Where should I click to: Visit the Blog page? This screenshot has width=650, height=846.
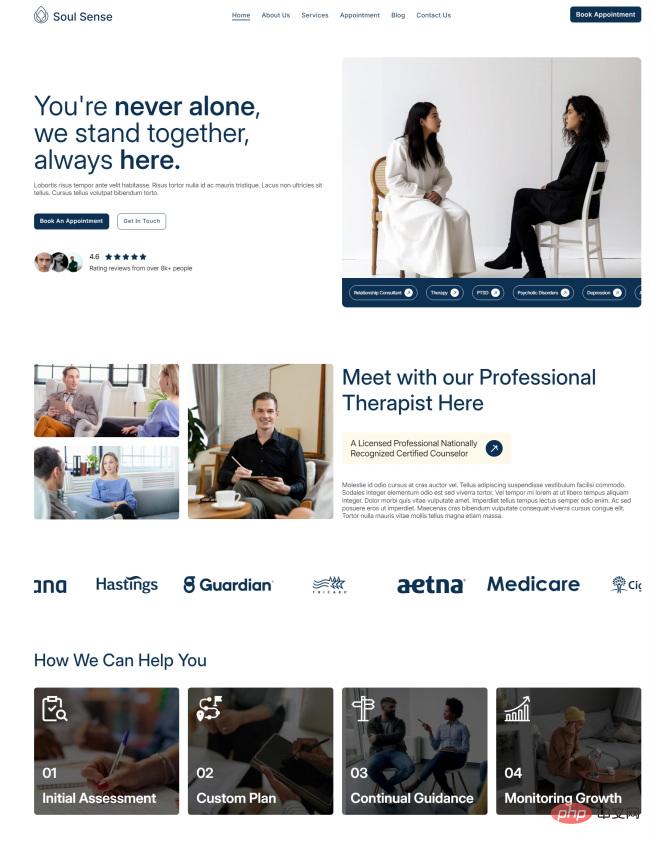point(398,15)
